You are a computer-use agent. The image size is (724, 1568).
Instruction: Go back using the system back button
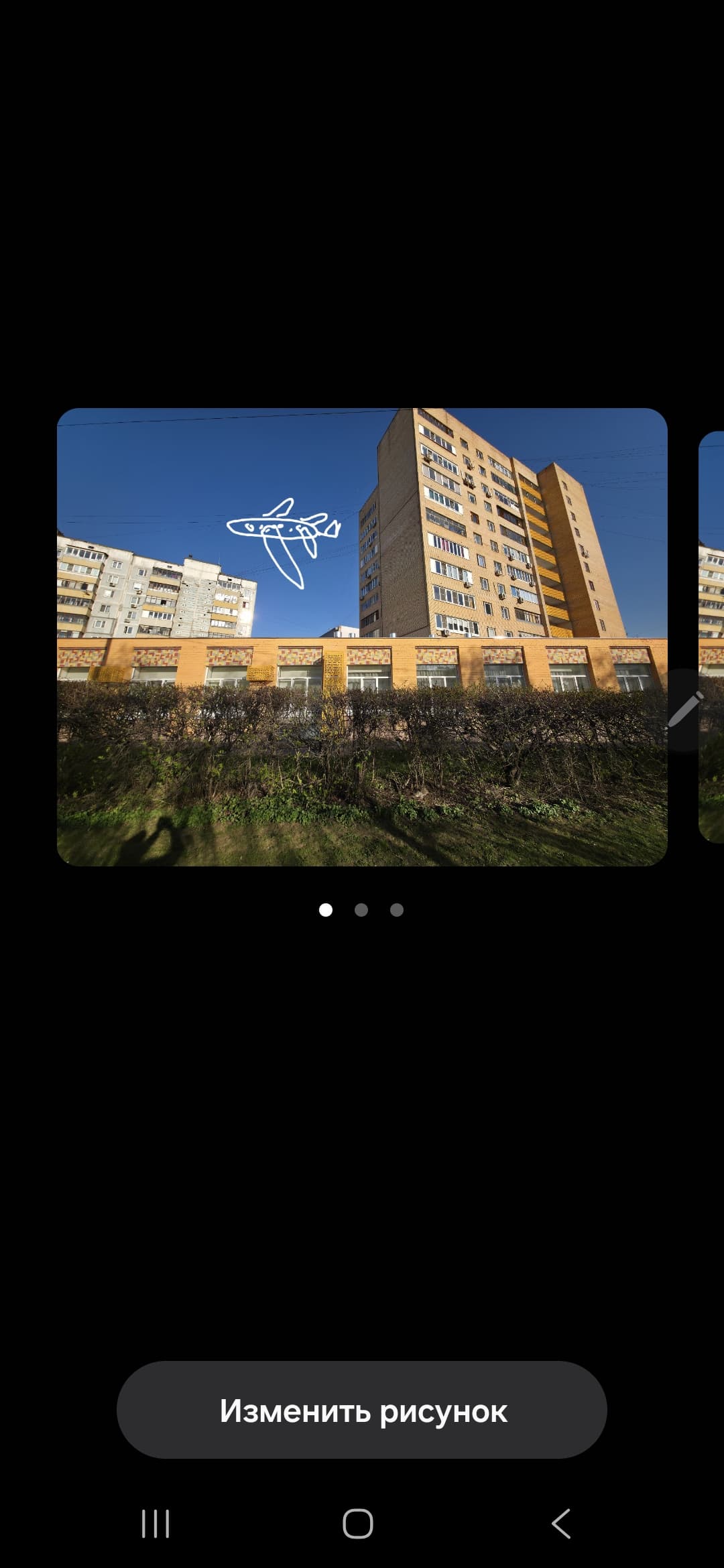tap(561, 1523)
